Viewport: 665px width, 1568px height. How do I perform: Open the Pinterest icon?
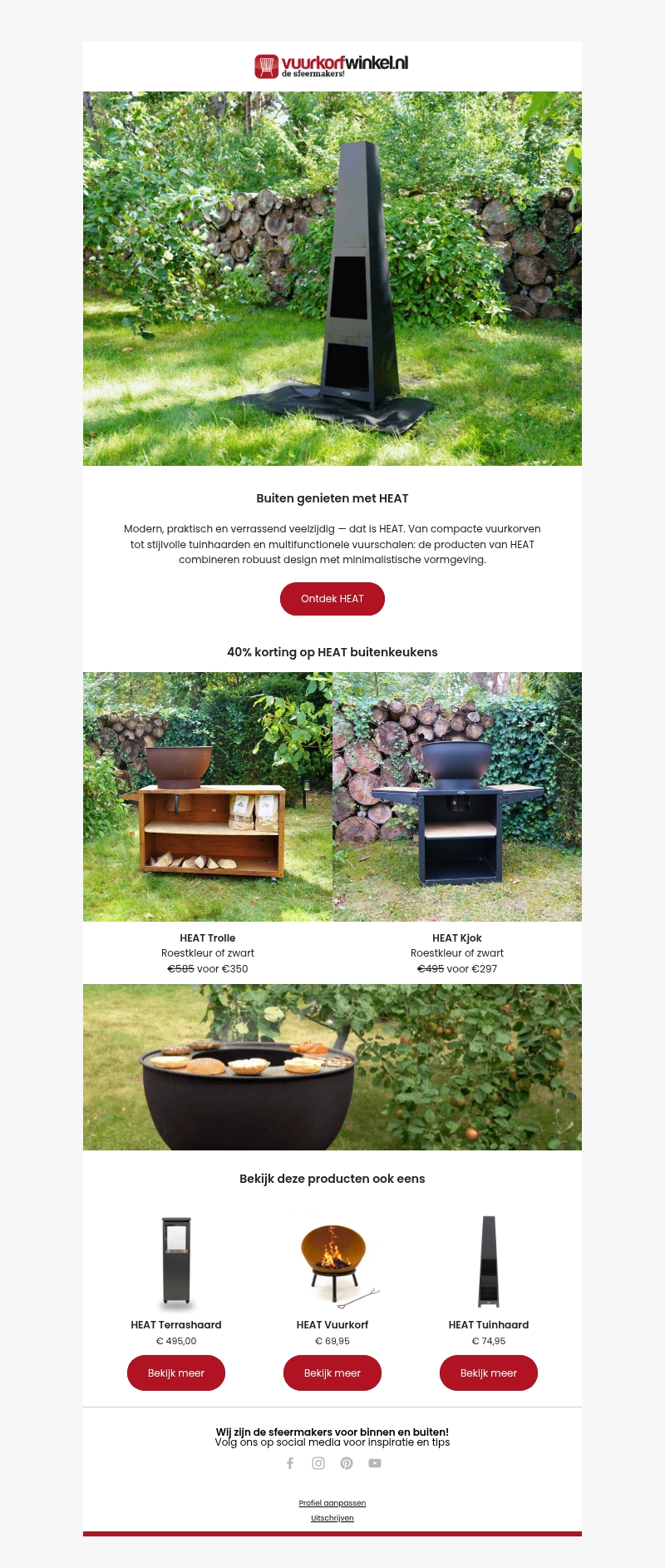click(347, 1463)
